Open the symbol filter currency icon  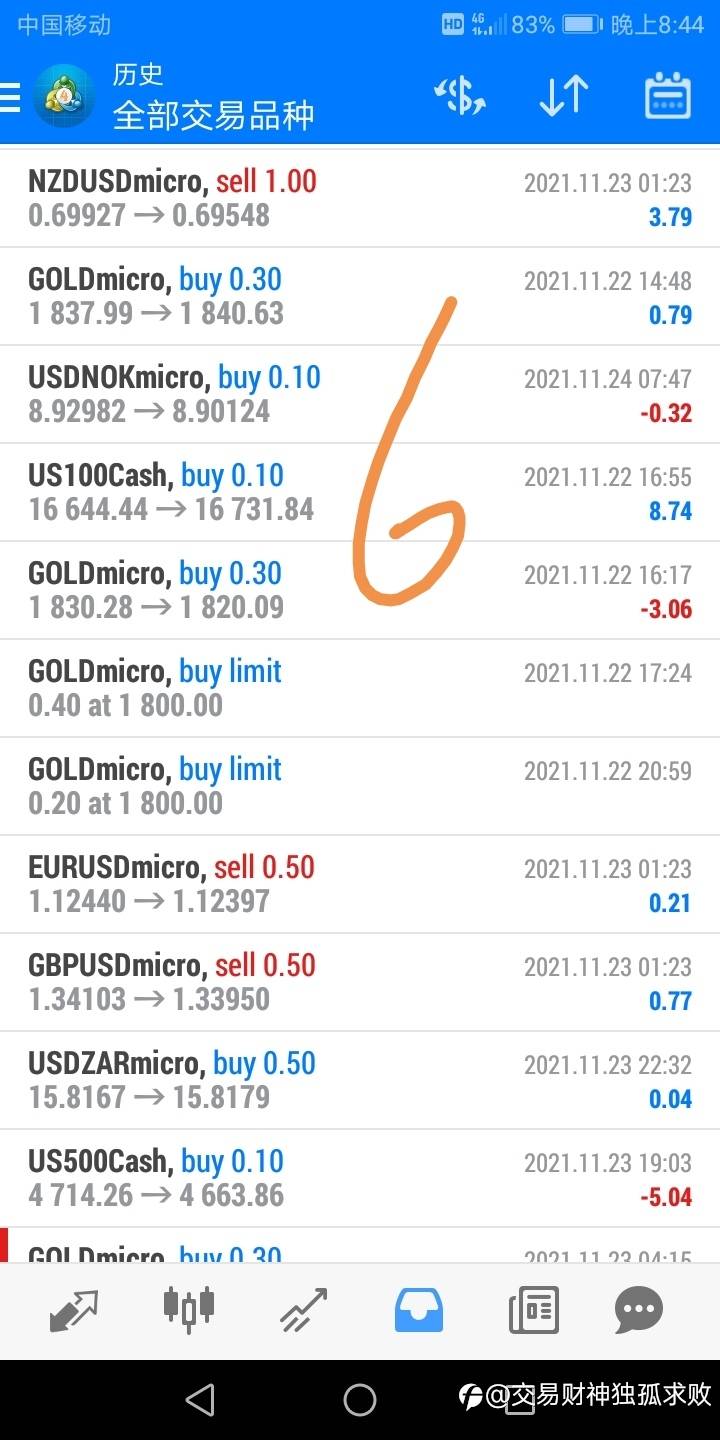460,97
